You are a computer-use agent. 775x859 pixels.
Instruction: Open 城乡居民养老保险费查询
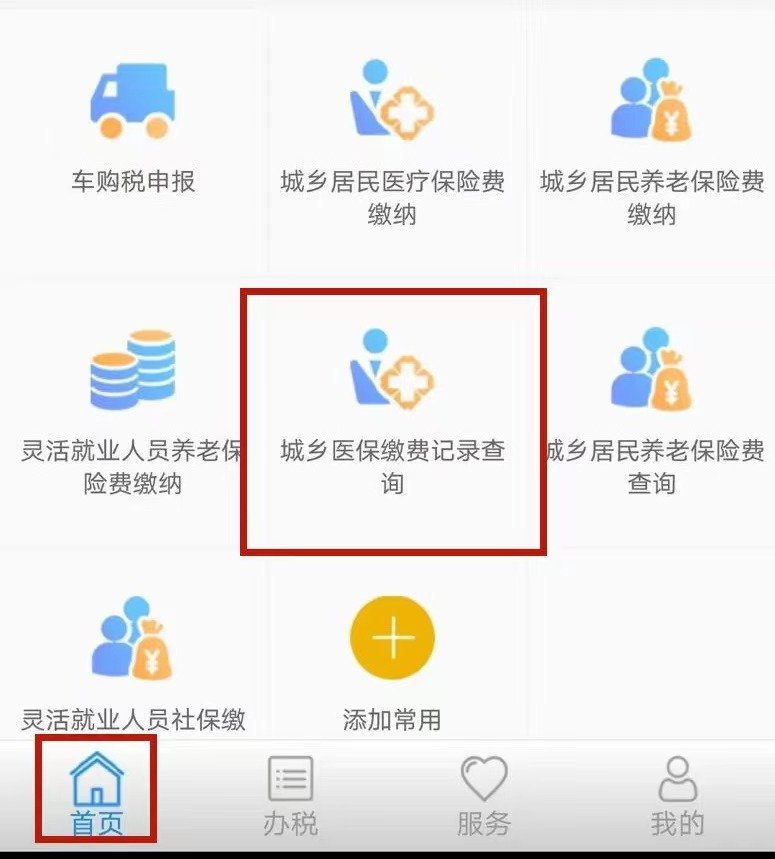(x=652, y=410)
